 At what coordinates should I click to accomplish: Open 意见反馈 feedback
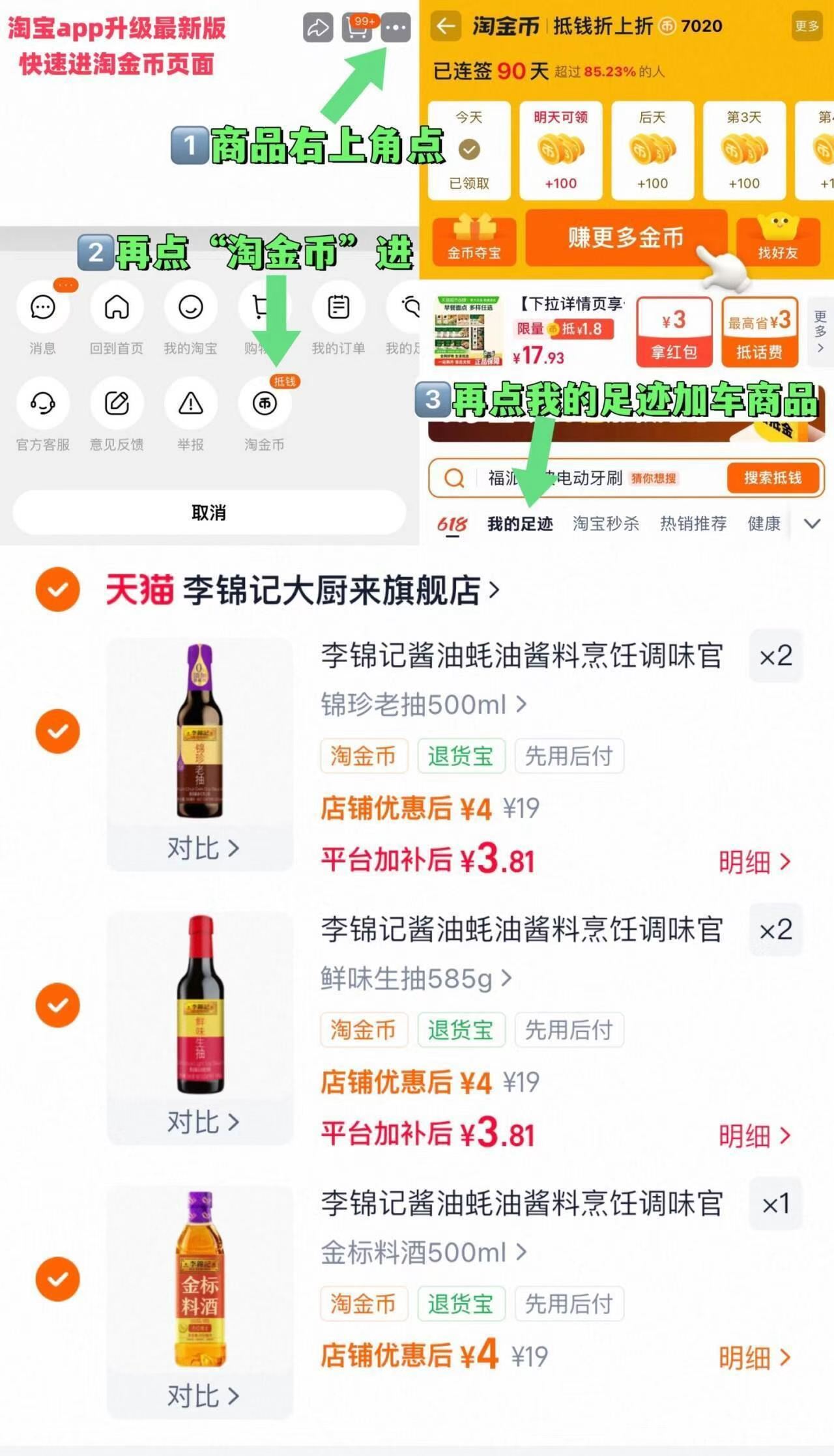click(115, 404)
